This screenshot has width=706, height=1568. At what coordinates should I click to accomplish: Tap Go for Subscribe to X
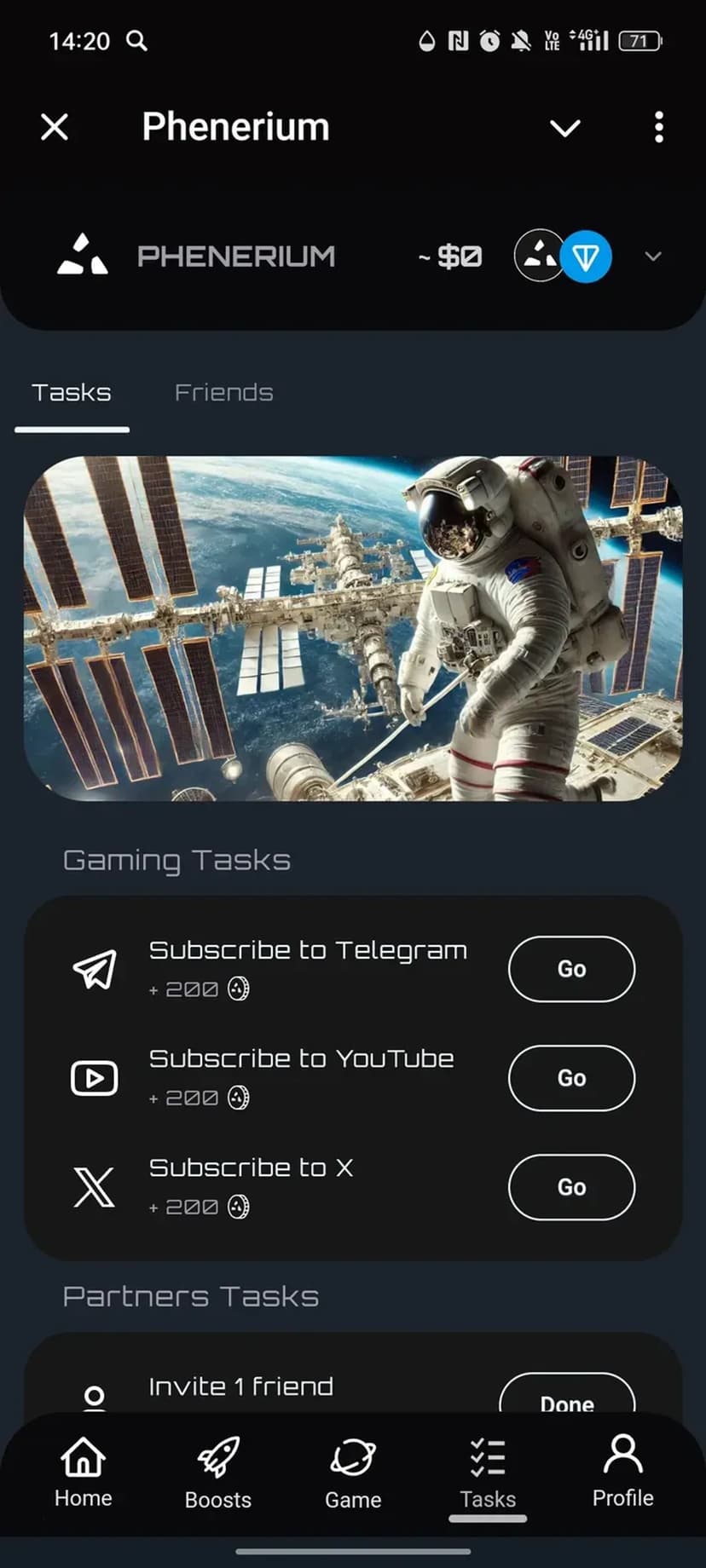tap(571, 1187)
